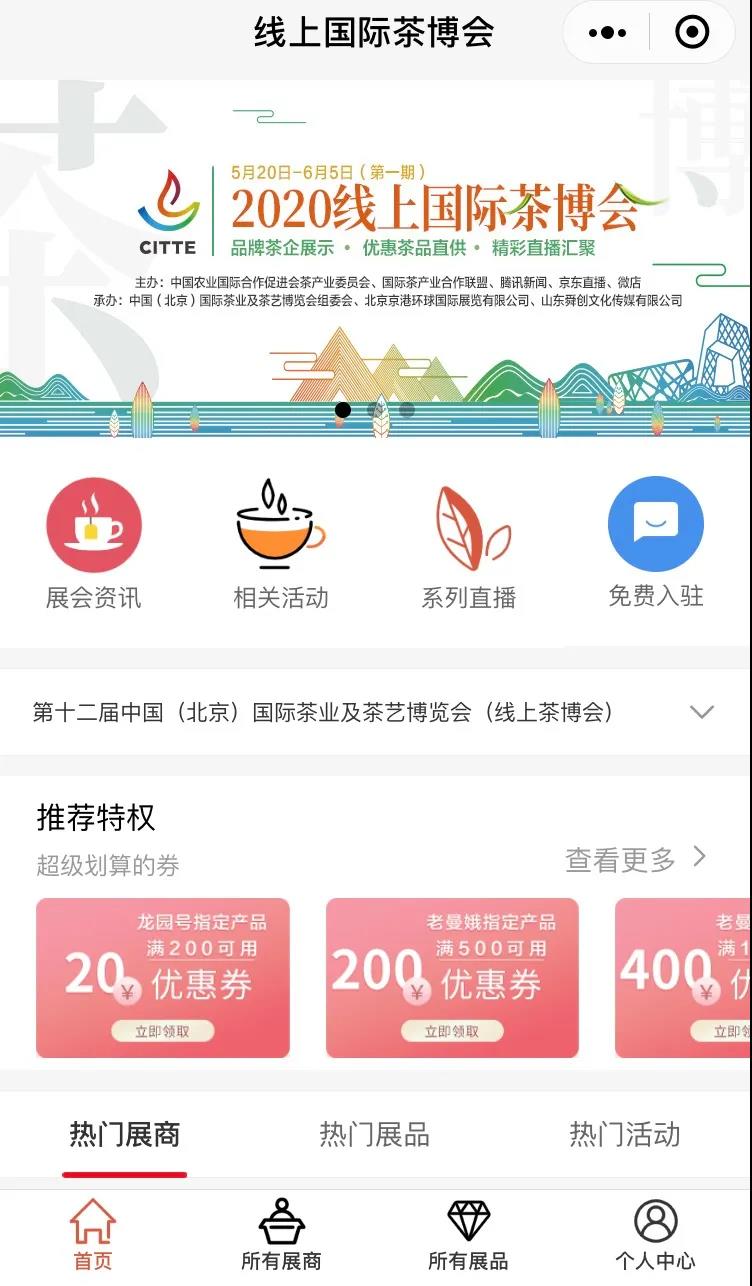Switch to the 热门活动 tab
752x1286 pixels.
click(625, 1135)
